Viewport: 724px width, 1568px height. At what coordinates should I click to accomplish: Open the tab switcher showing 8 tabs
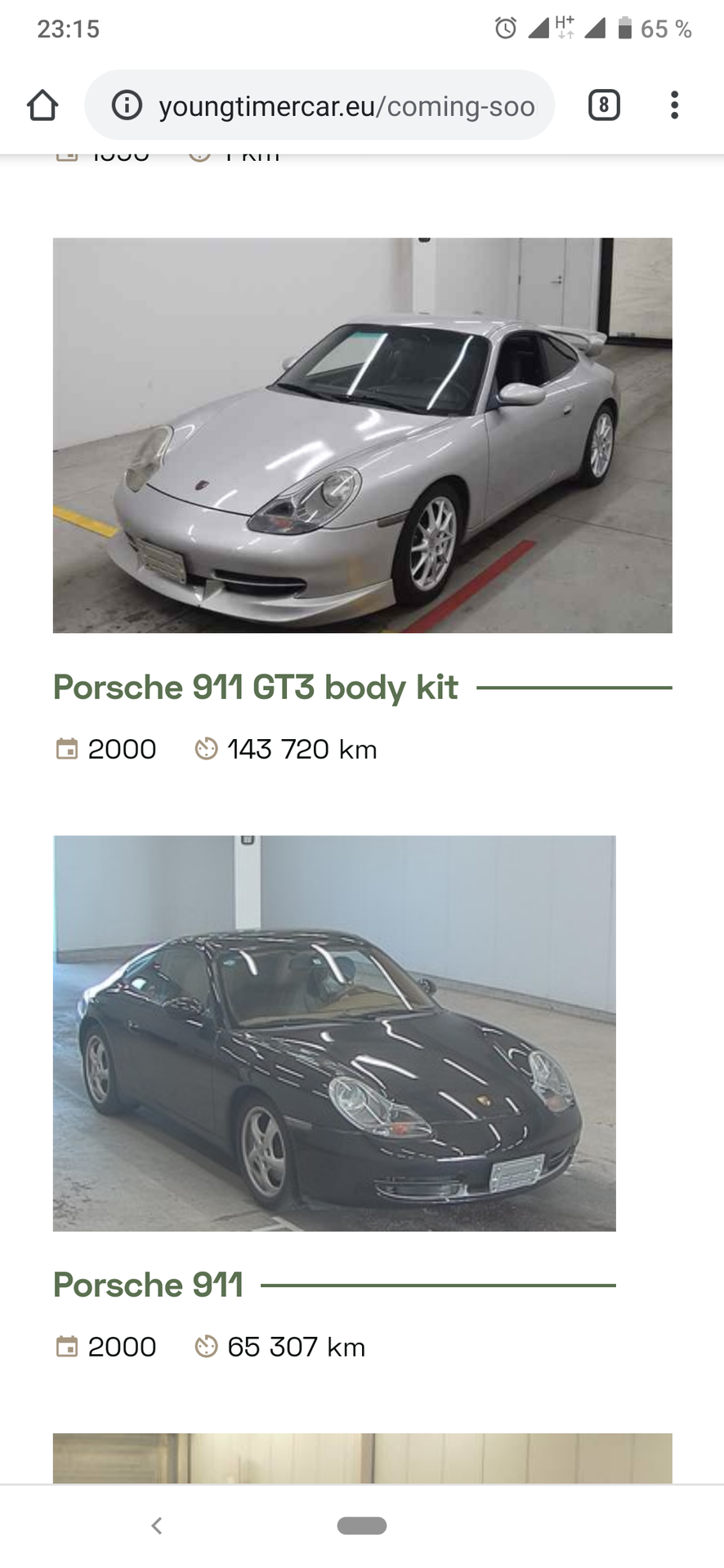[x=604, y=105]
